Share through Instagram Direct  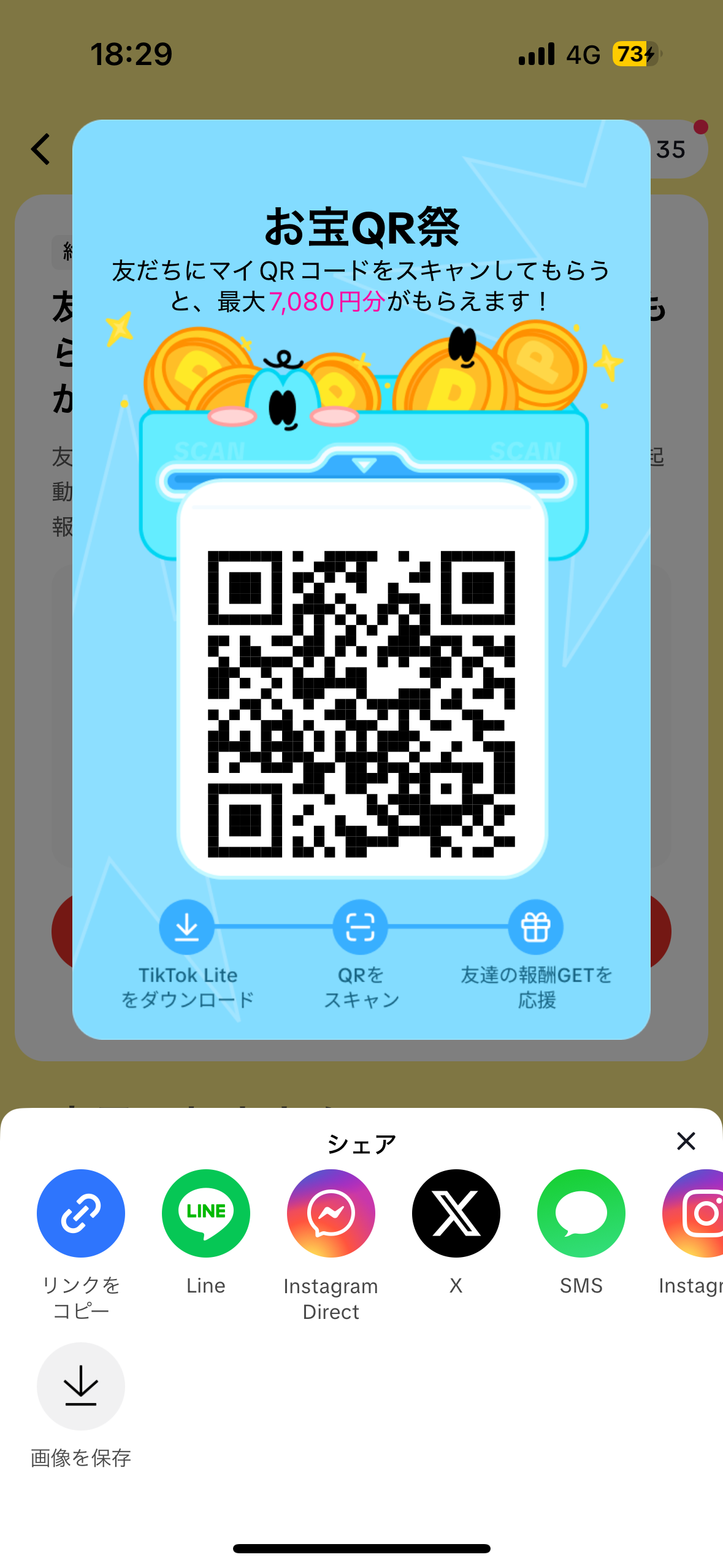click(331, 1213)
